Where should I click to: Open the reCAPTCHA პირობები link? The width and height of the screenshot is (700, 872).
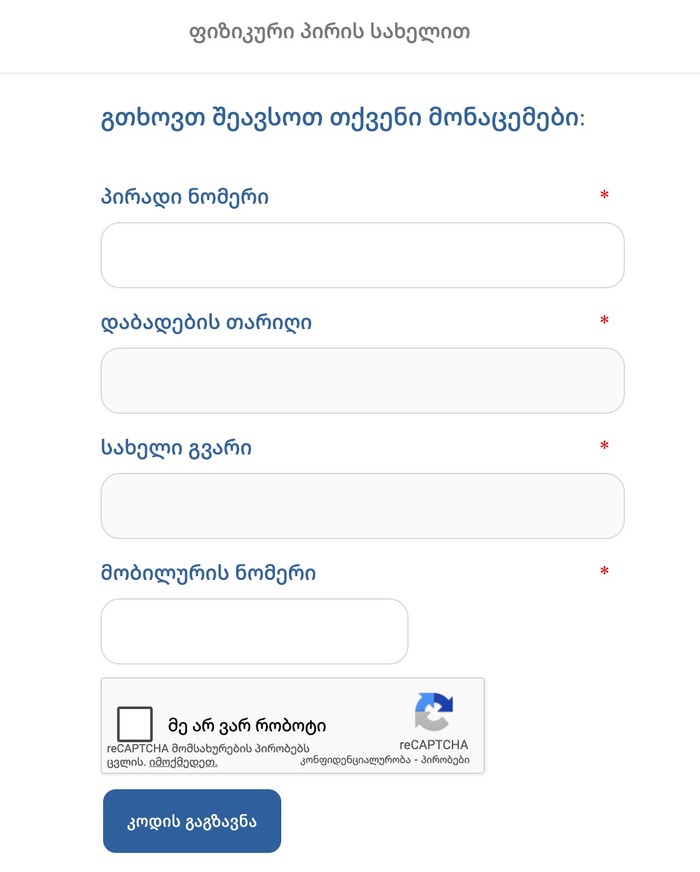tap(445, 760)
